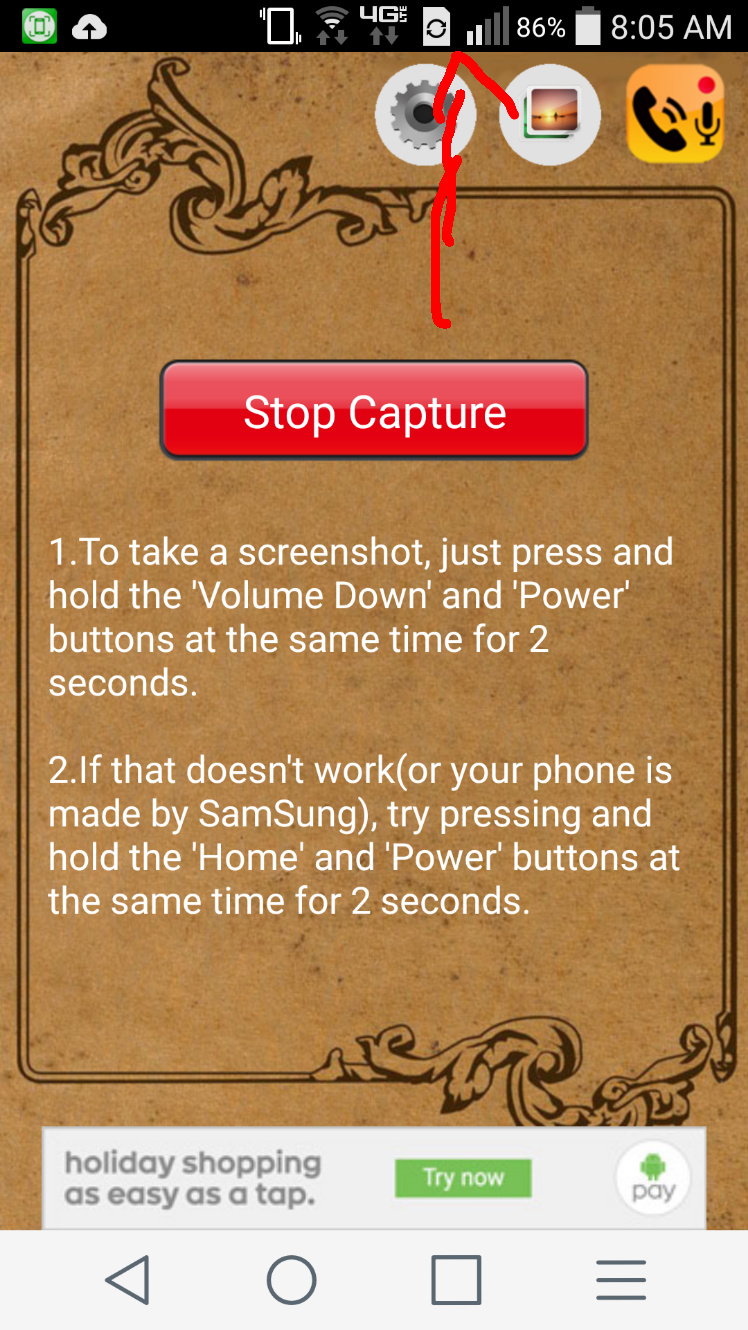Open the recent apps view
This screenshot has height=1330, width=748.
click(456, 1279)
